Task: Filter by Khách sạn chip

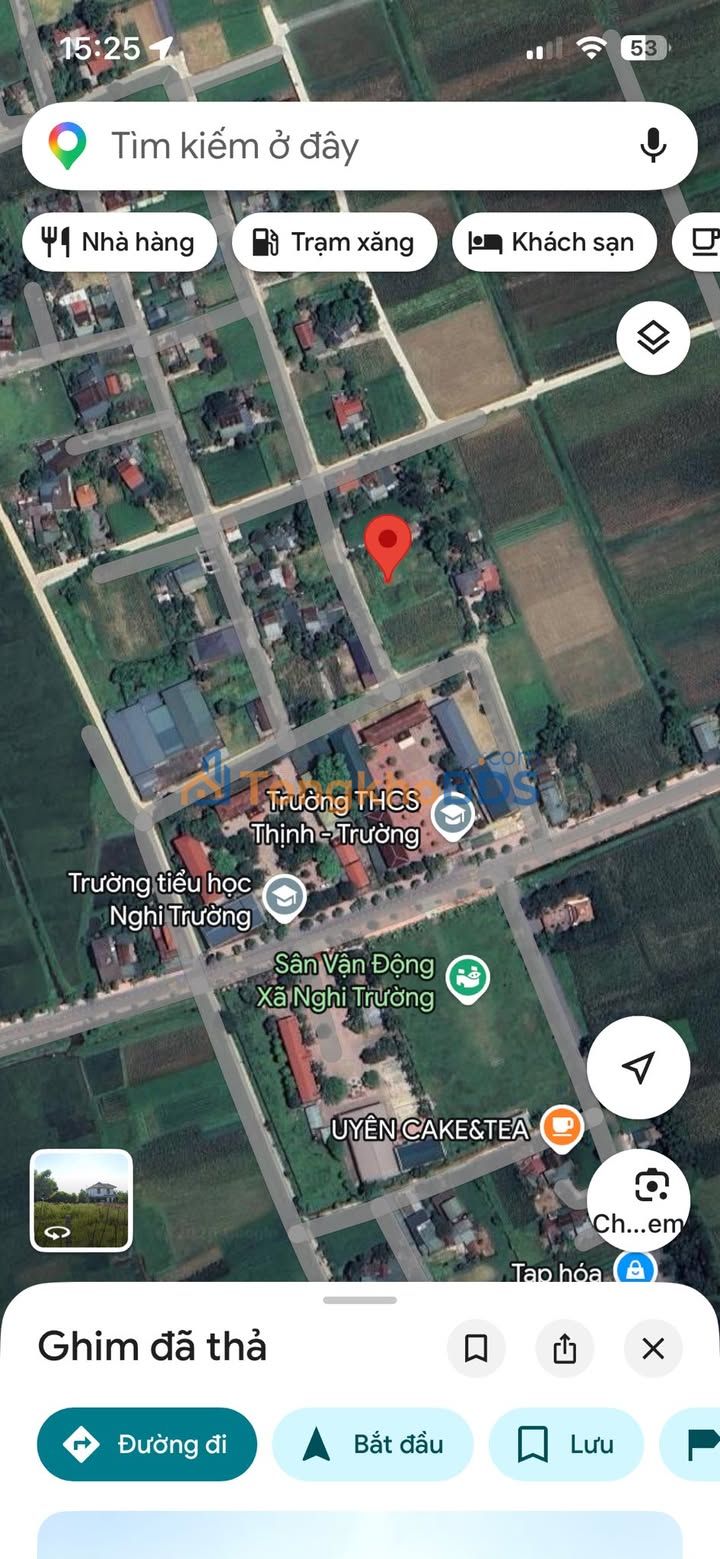Action: click(554, 242)
